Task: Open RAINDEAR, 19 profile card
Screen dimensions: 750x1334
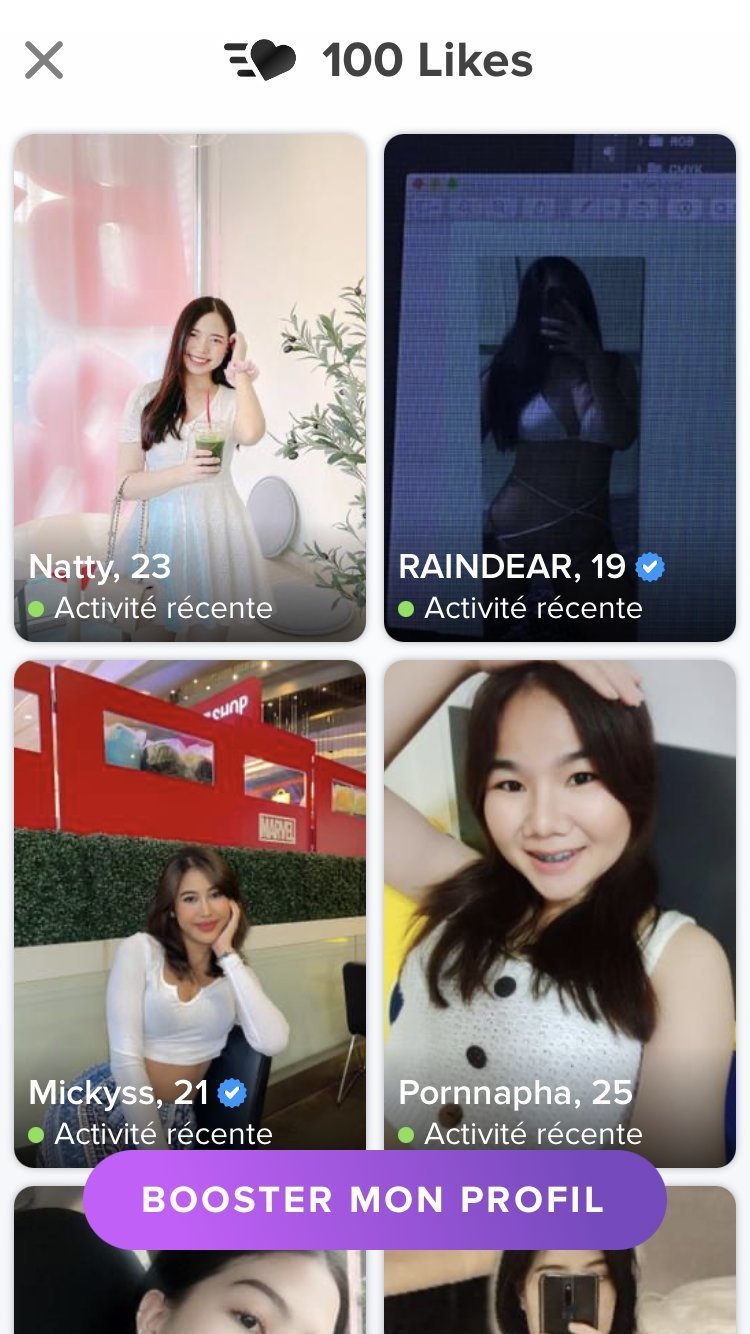Action: click(560, 387)
